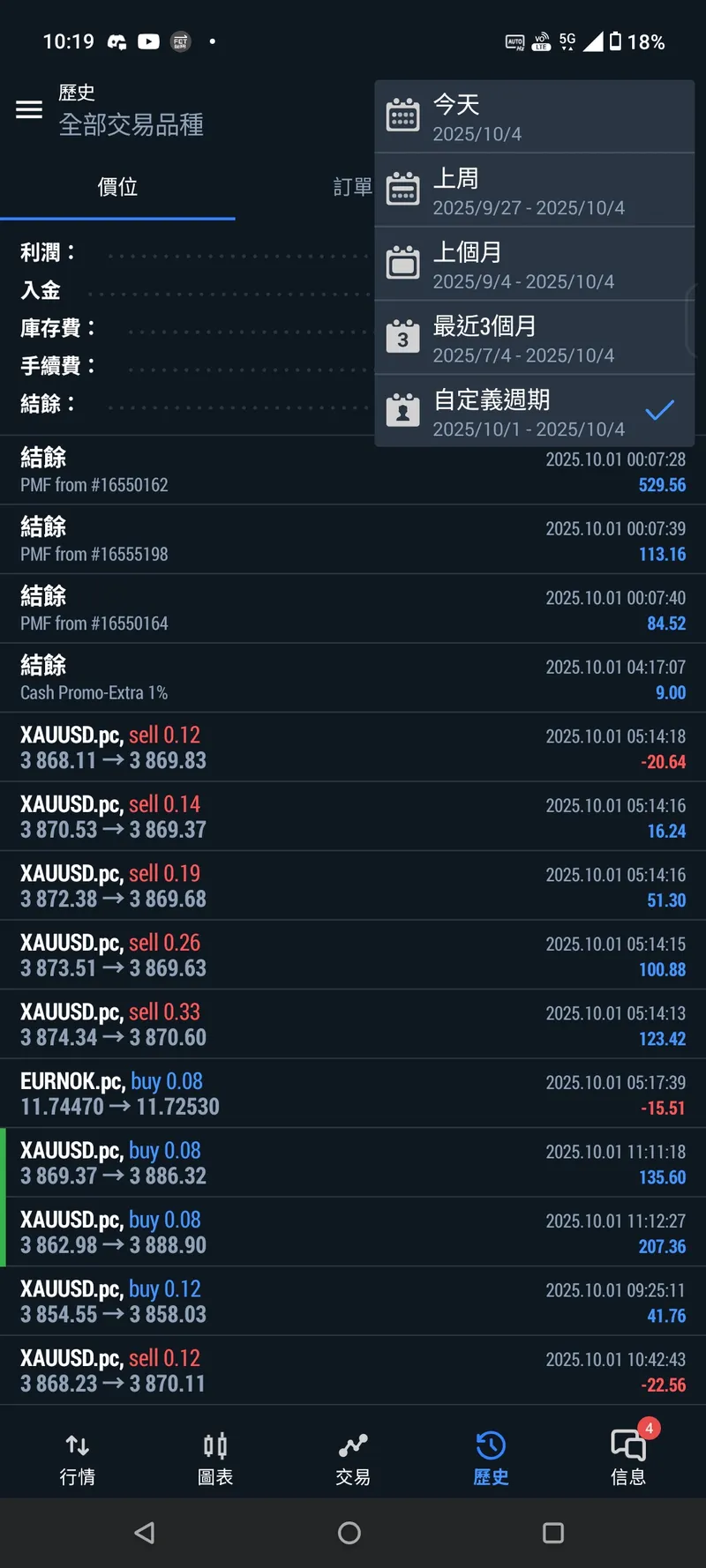
Task: Switch to the 價位 tab
Action: pyautogui.click(x=117, y=187)
